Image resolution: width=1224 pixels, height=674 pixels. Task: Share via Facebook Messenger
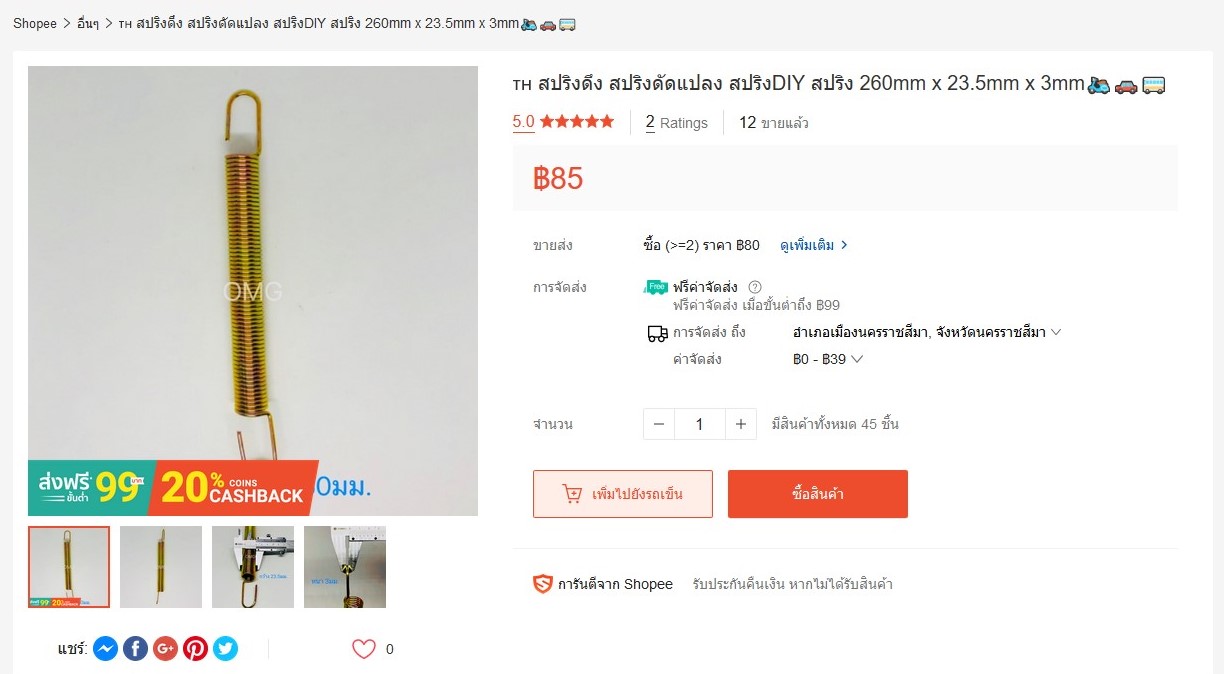pos(105,649)
